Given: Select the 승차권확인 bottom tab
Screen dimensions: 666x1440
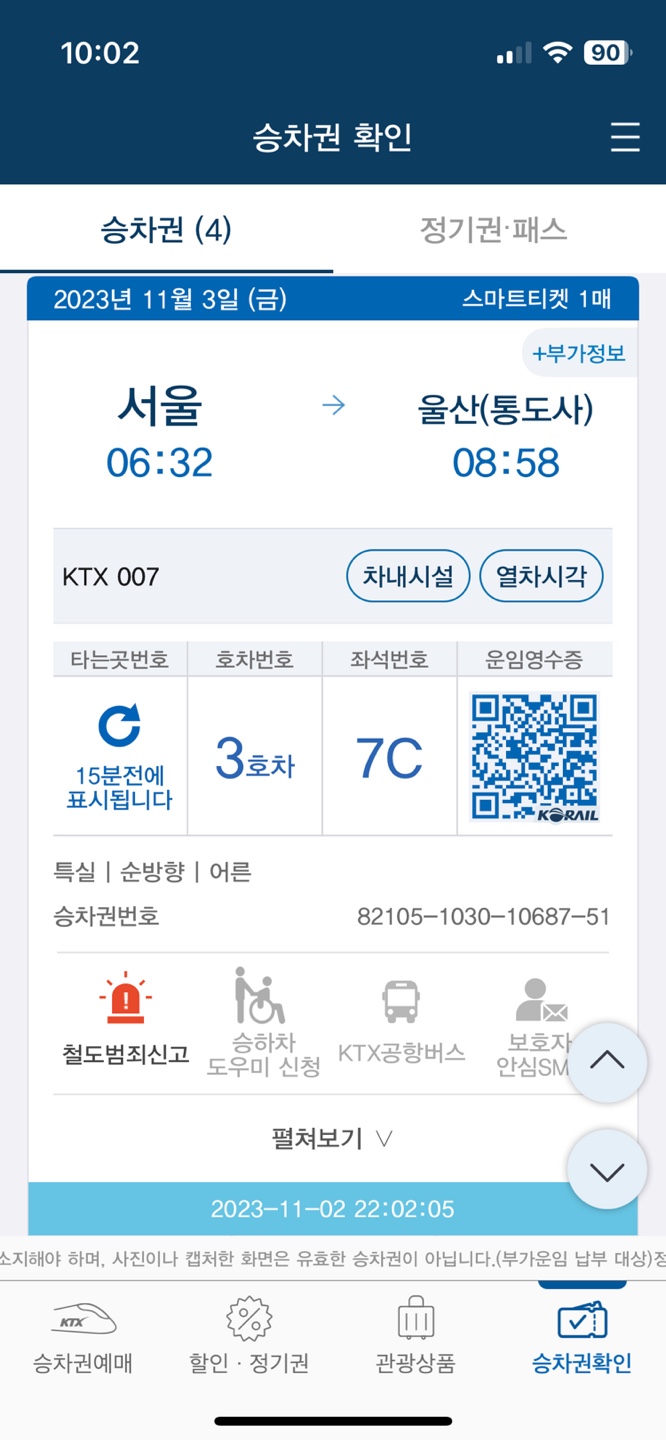Looking at the screenshot, I should coord(581,1337).
